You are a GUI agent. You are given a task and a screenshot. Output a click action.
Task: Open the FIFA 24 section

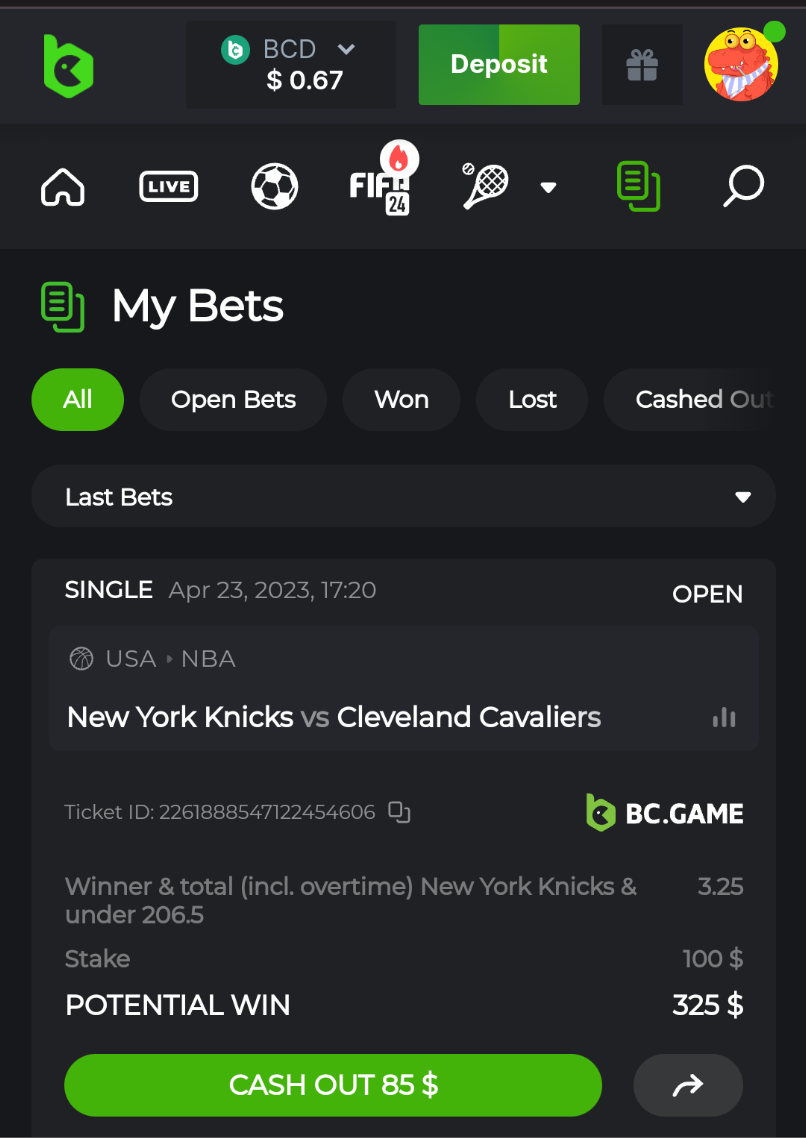[381, 185]
